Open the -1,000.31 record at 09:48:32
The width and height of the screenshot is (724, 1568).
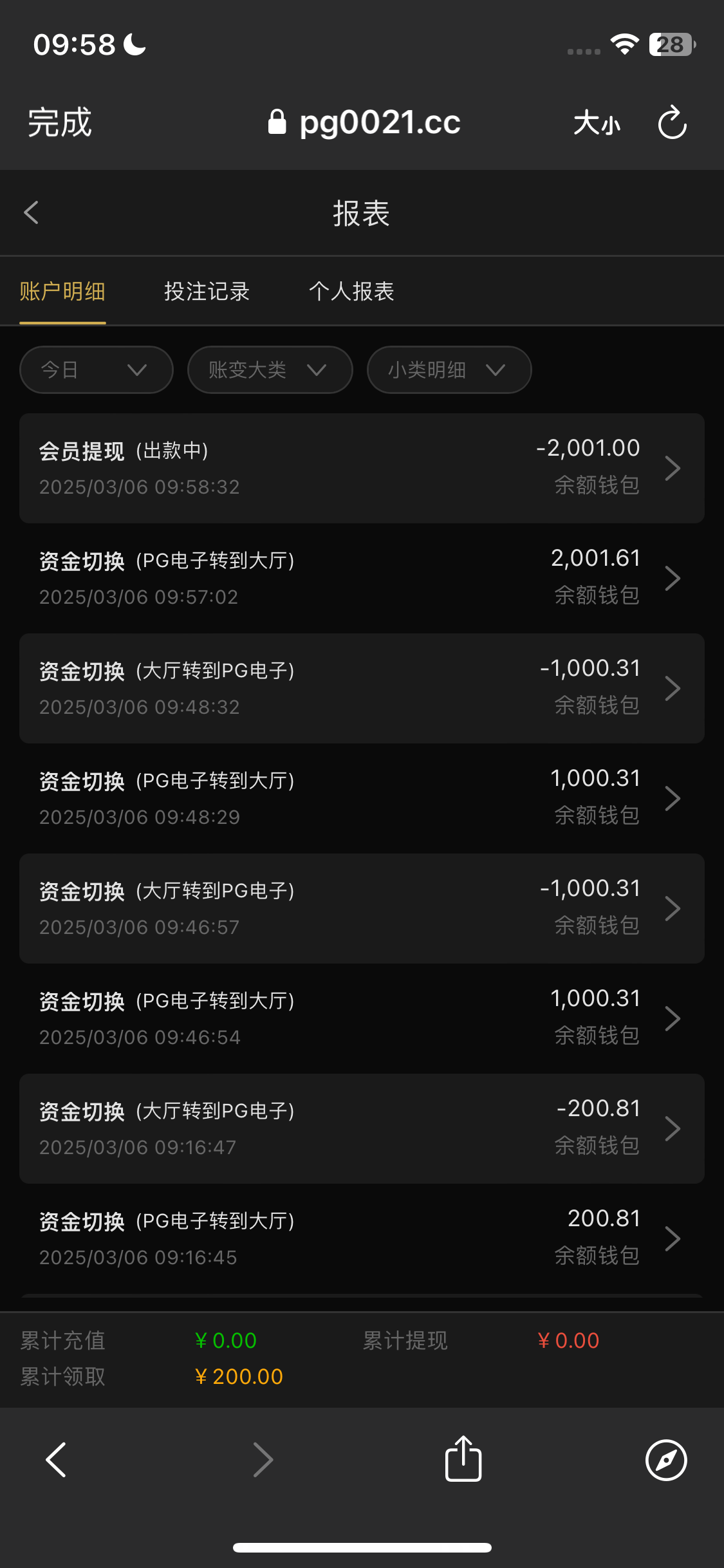pyautogui.click(x=362, y=688)
